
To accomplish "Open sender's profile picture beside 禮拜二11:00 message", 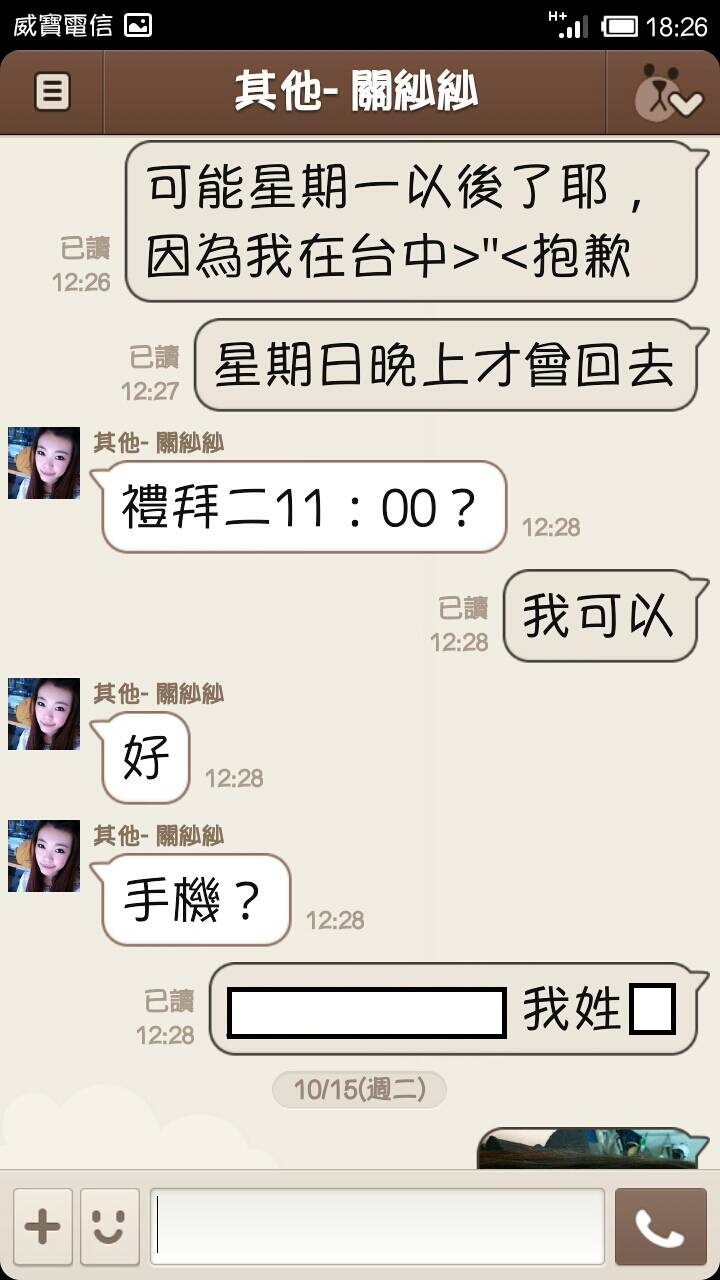I will [x=44, y=463].
